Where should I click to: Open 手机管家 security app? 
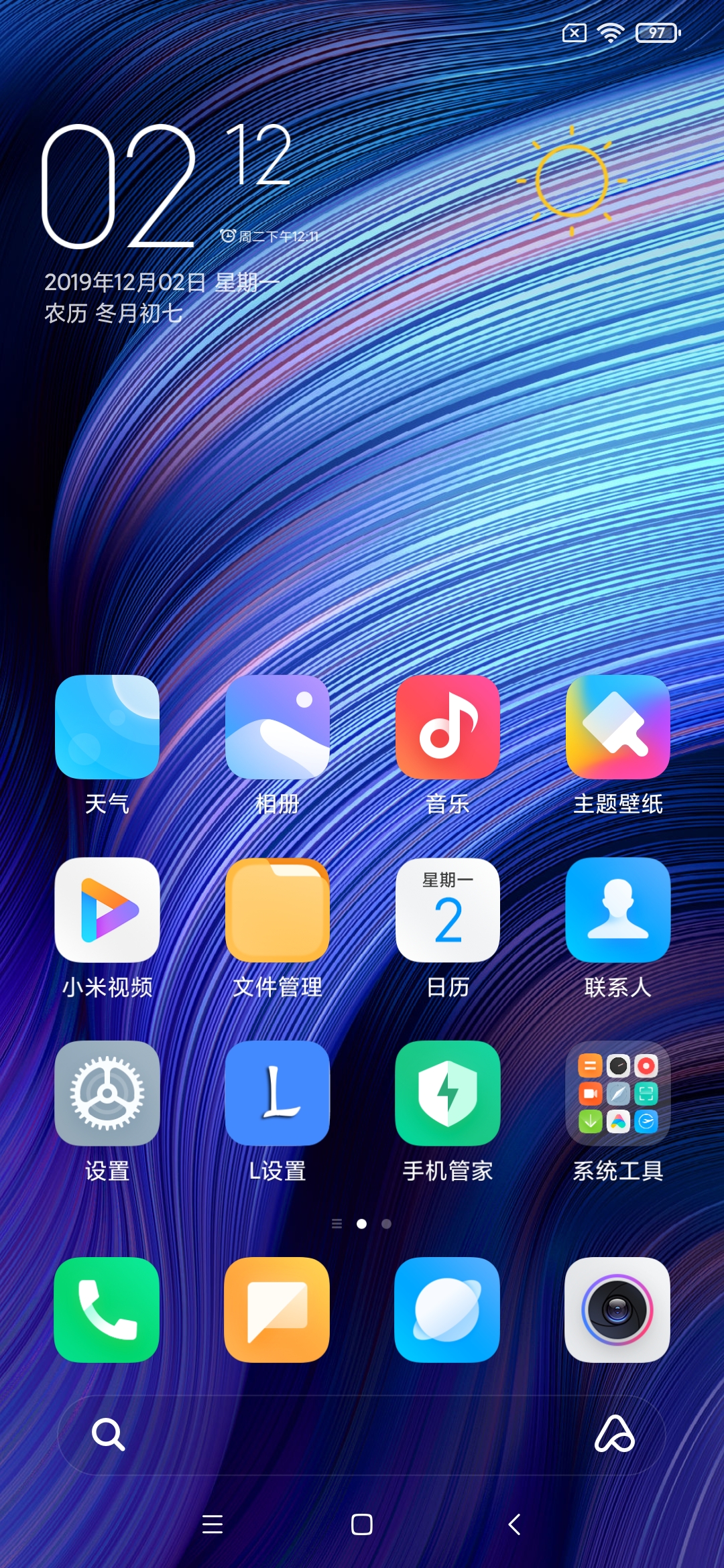tap(448, 1093)
